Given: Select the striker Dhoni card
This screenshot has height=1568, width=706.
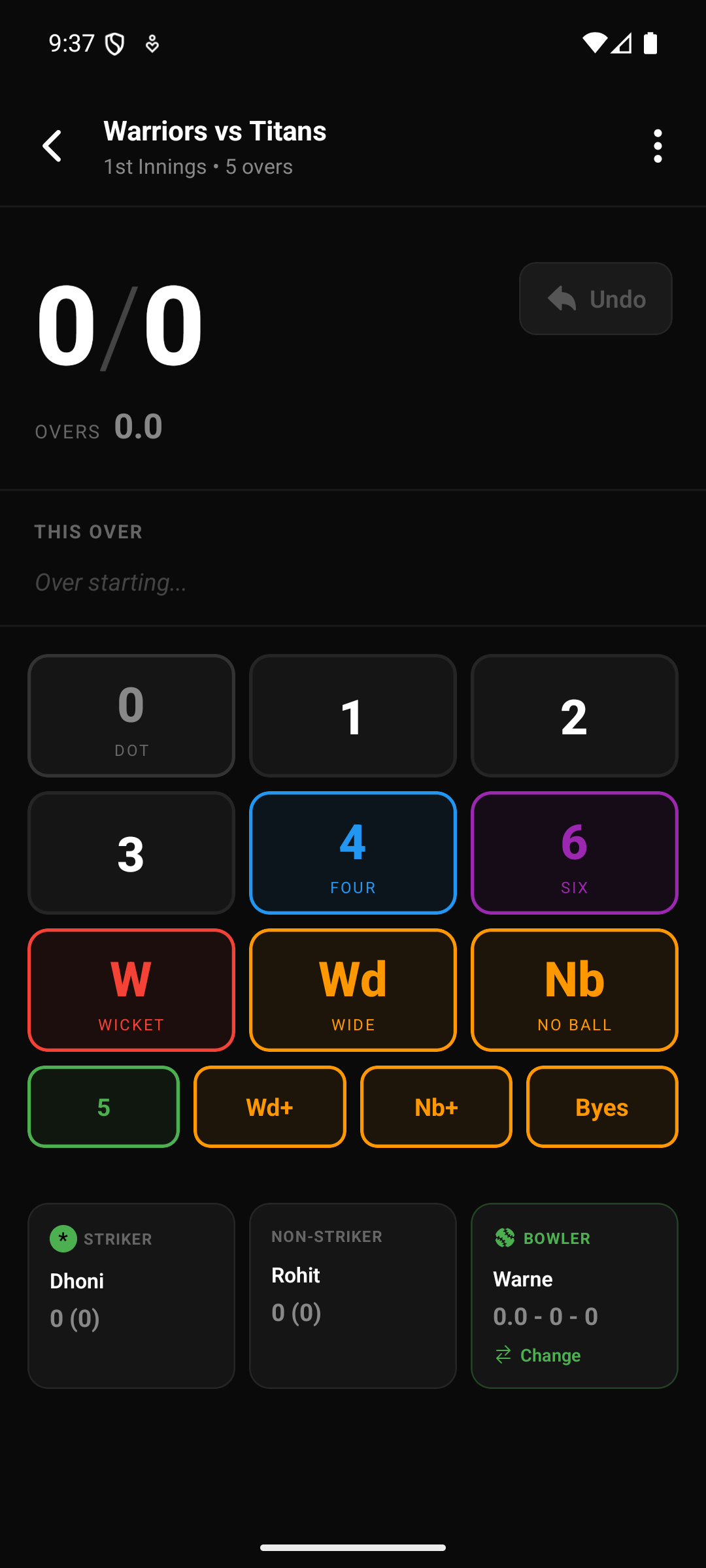Looking at the screenshot, I should pos(131,1295).
